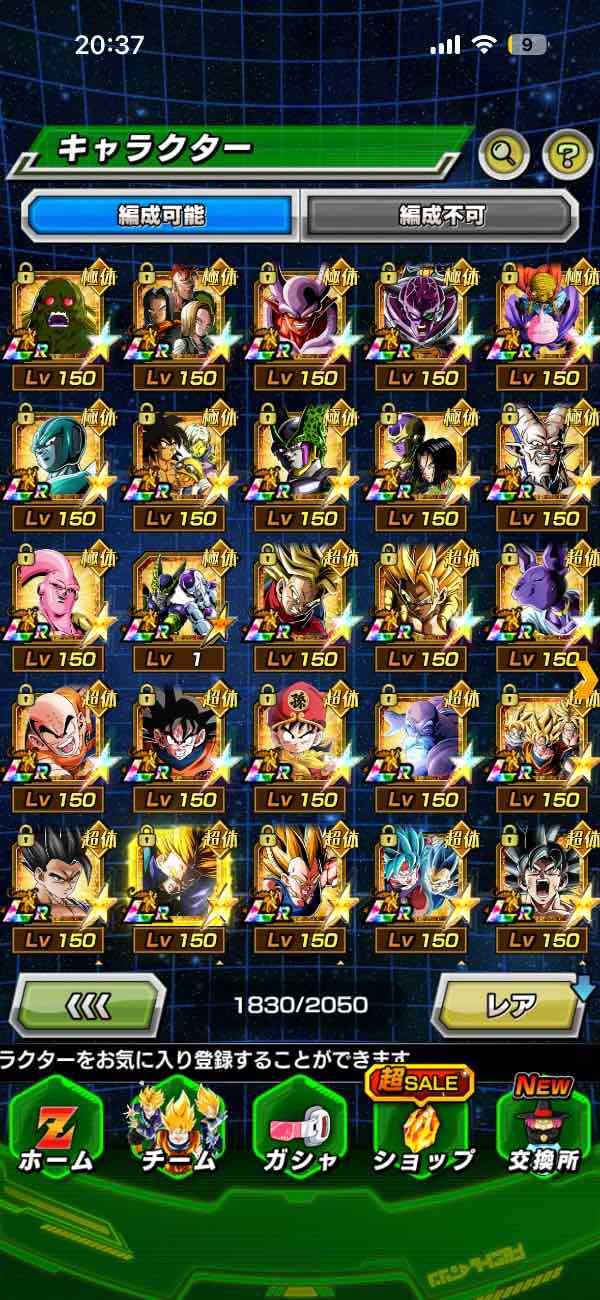
Task: Open the チーム menu
Action: click(176, 1130)
